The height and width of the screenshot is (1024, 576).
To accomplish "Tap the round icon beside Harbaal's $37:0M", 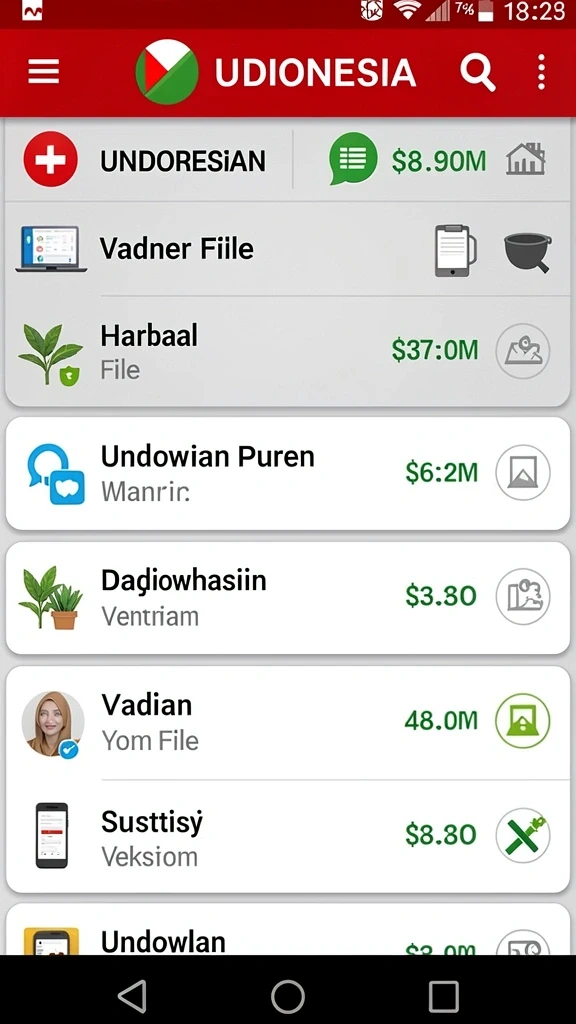I will coord(522,351).
